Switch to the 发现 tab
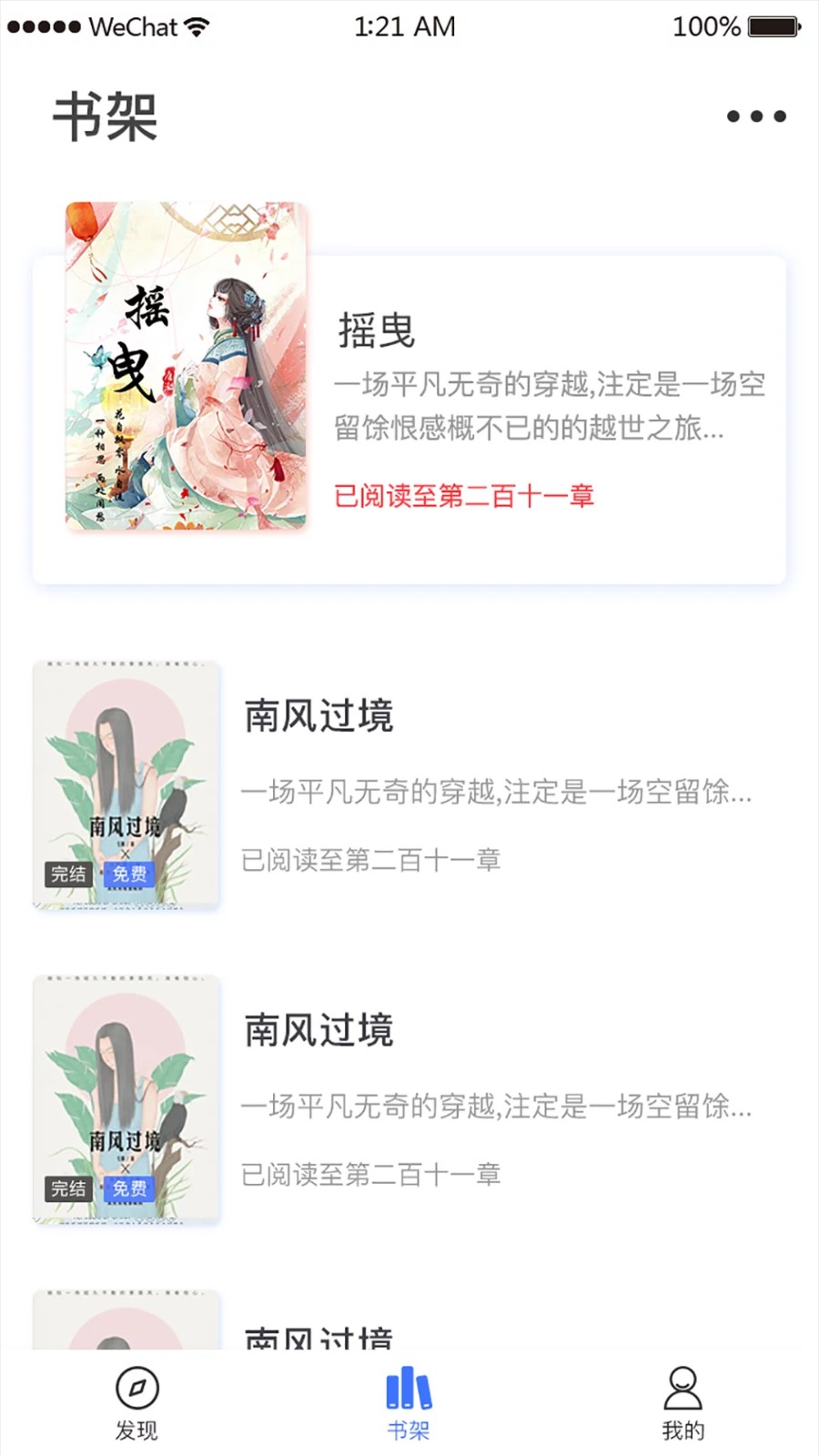Viewport: 819px width, 1456px height. [x=136, y=1403]
